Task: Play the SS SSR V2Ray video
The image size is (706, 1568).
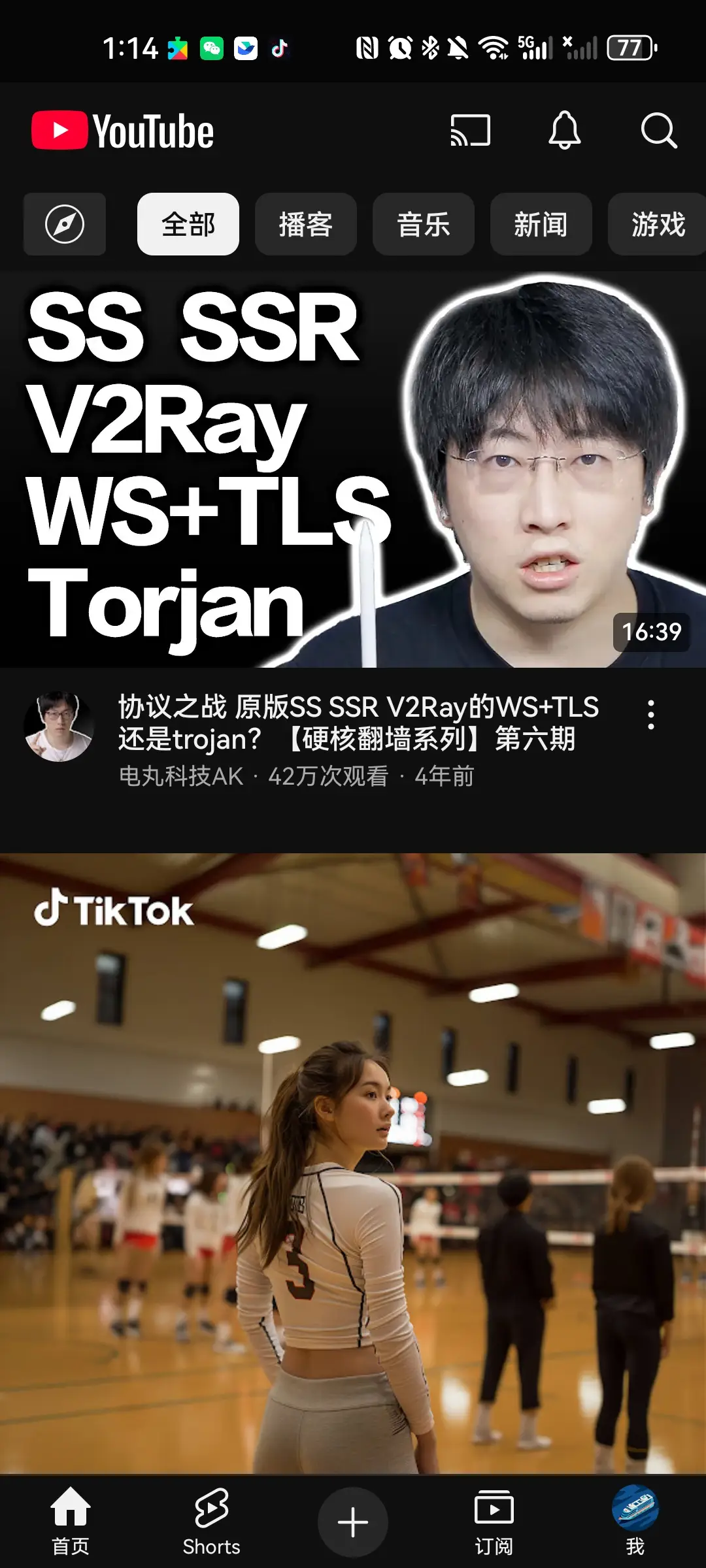Action: tap(353, 470)
